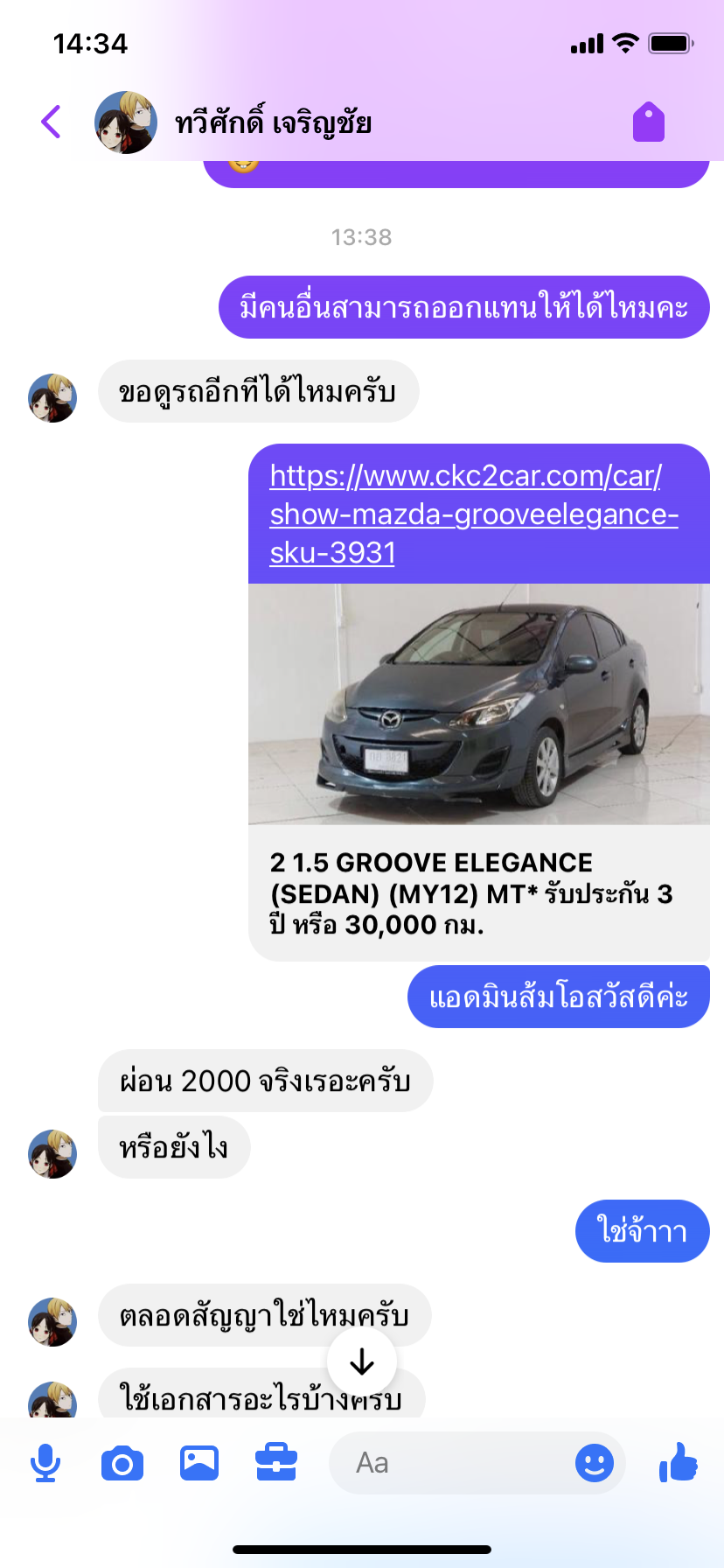Go back to the chat list
724x1568 pixels.
tap(51, 122)
